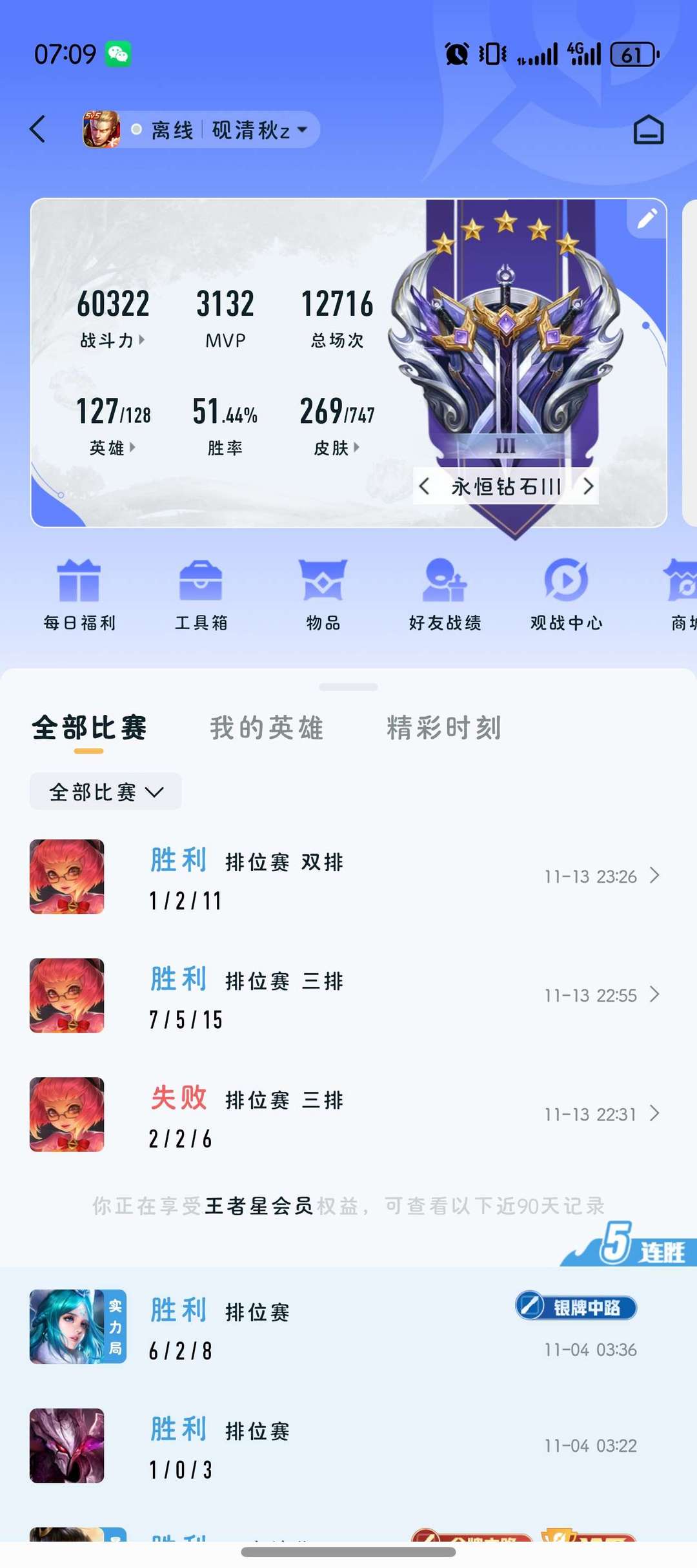Open 观战中心 spectate center
Image resolution: width=697 pixels, height=1568 pixels.
pos(566,594)
